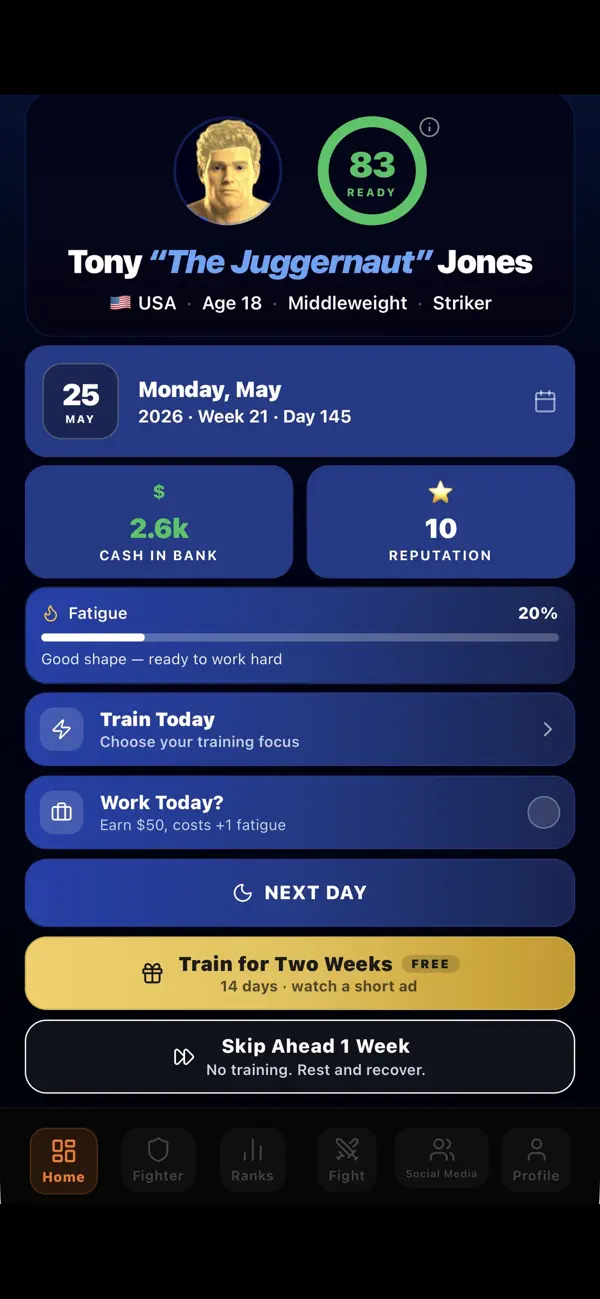
Task: Open the readiness info icon
Action: (x=430, y=127)
